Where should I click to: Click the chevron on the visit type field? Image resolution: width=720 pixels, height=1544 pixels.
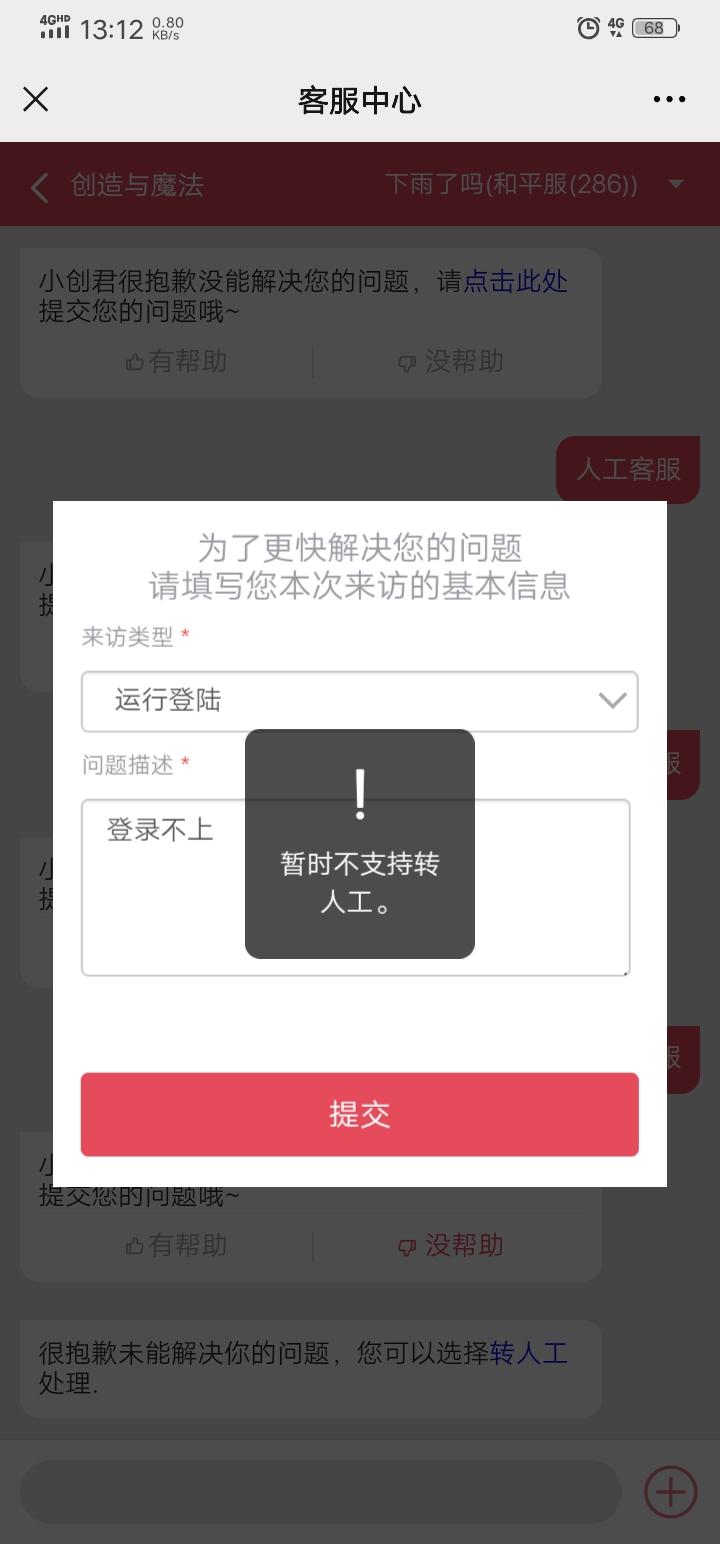[x=612, y=701]
